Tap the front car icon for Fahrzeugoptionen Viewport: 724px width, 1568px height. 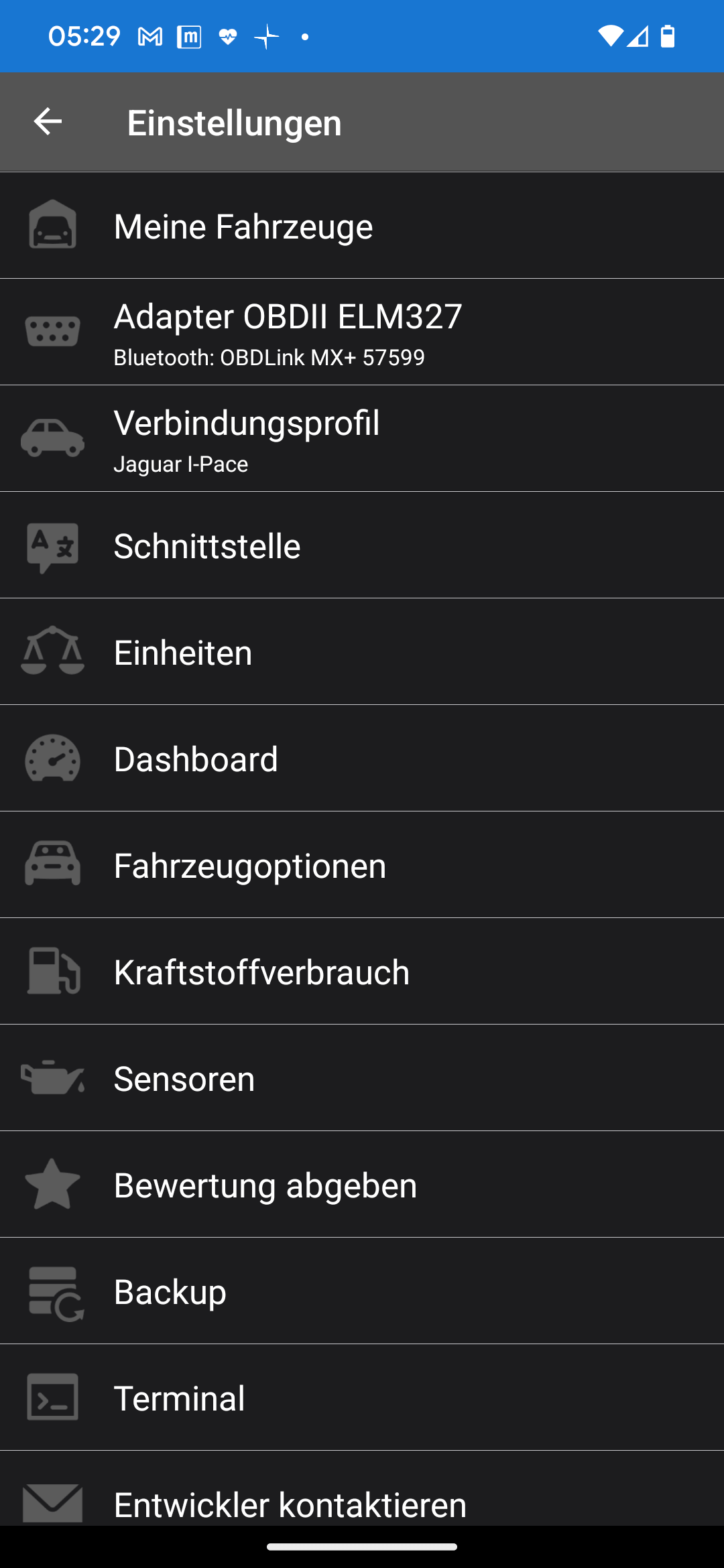pyautogui.click(x=52, y=864)
